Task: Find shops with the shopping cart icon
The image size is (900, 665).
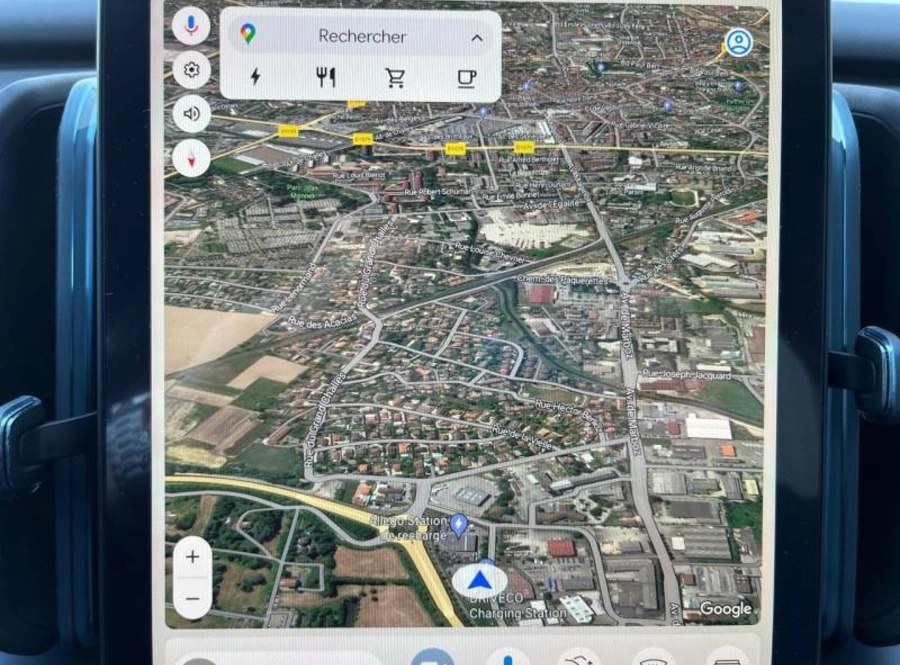Action: [x=396, y=77]
